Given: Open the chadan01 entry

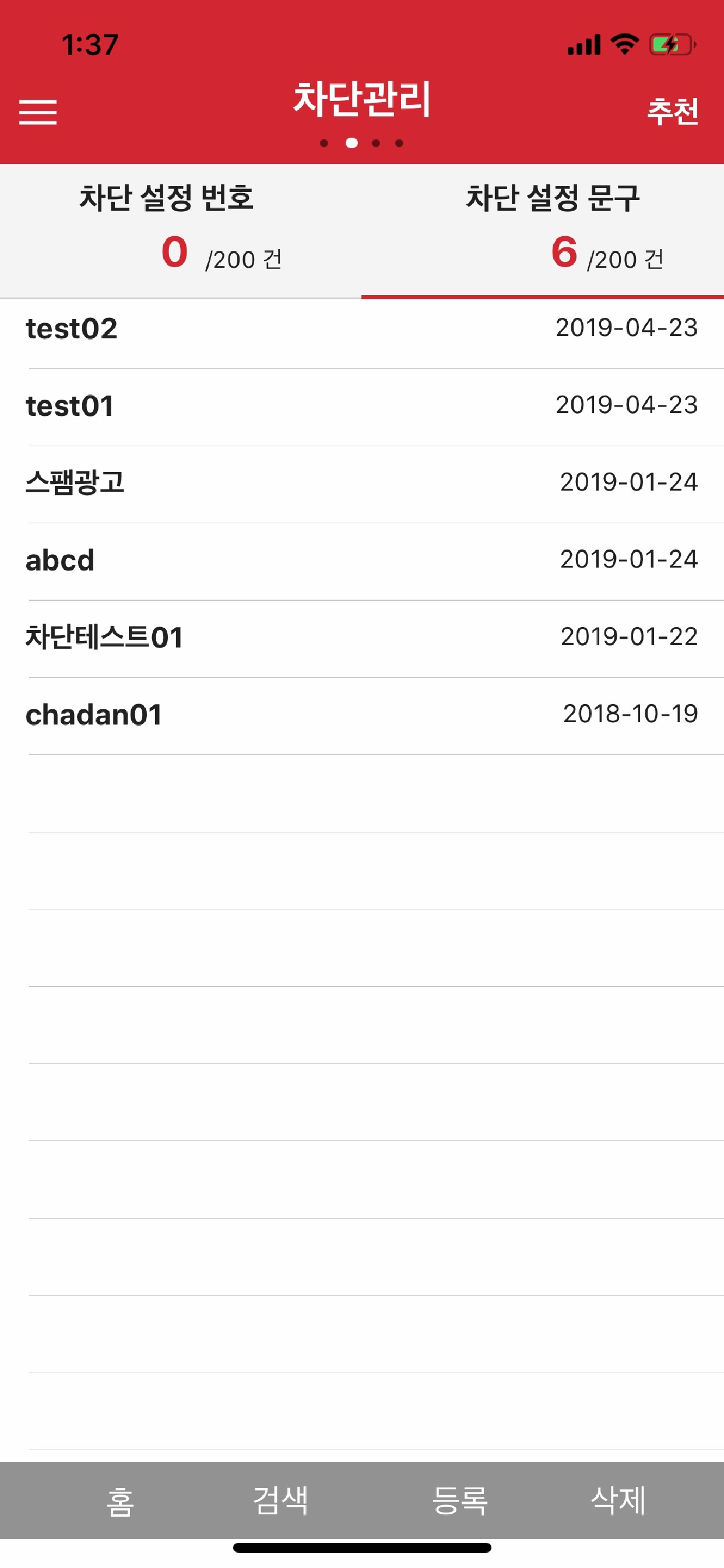Looking at the screenshot, I should [362, 716].
